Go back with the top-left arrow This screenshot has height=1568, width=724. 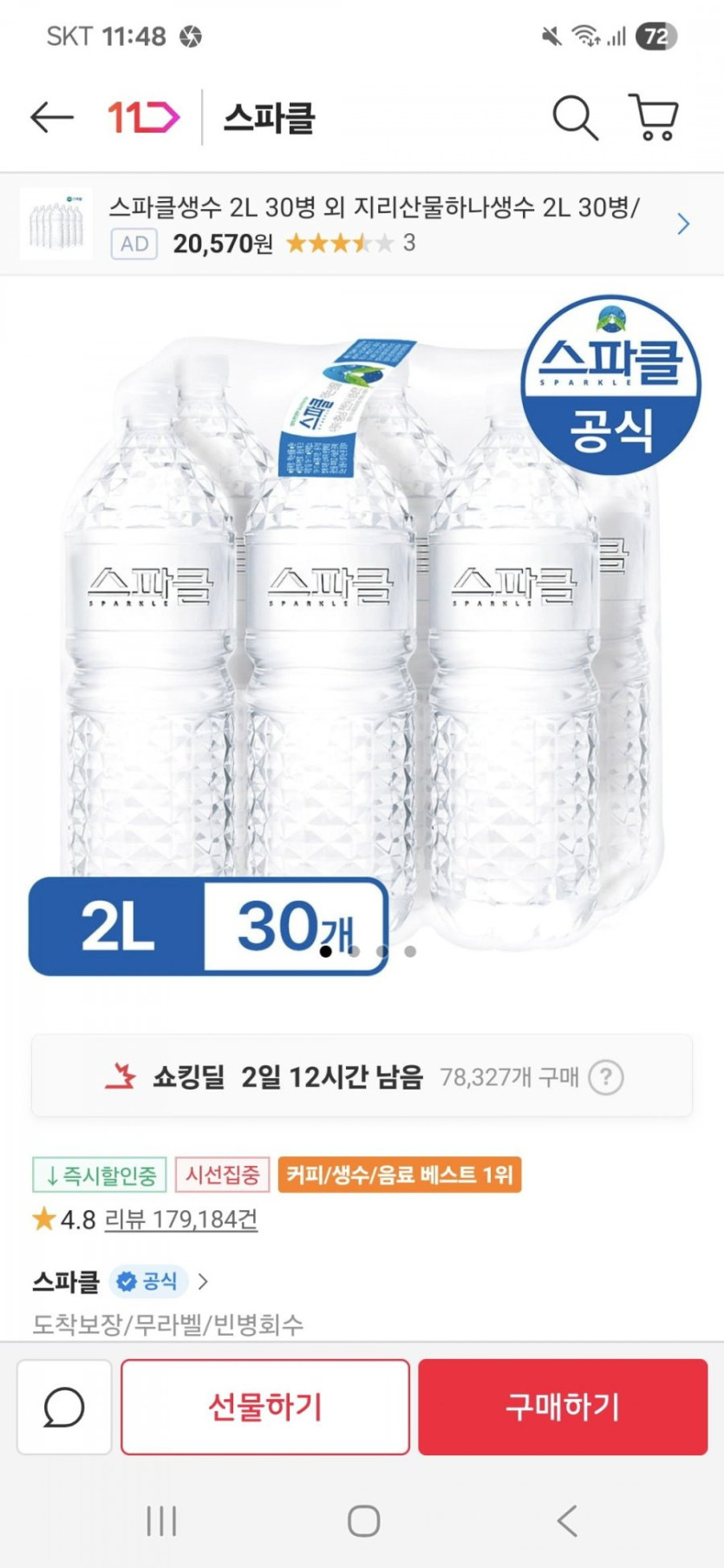tap(51, 118)
